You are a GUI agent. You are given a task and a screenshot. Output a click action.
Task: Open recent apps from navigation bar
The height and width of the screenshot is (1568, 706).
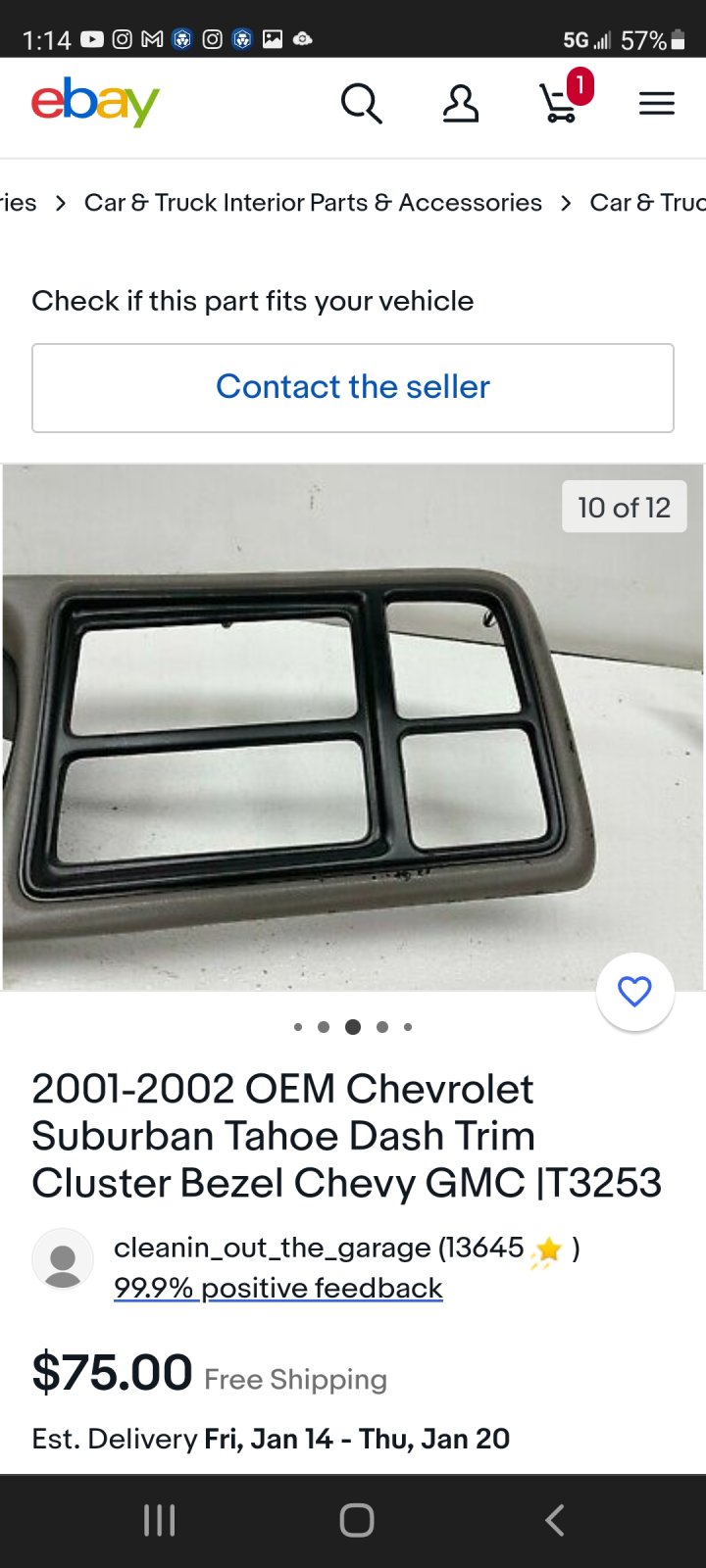click(x=159, y=1520)
